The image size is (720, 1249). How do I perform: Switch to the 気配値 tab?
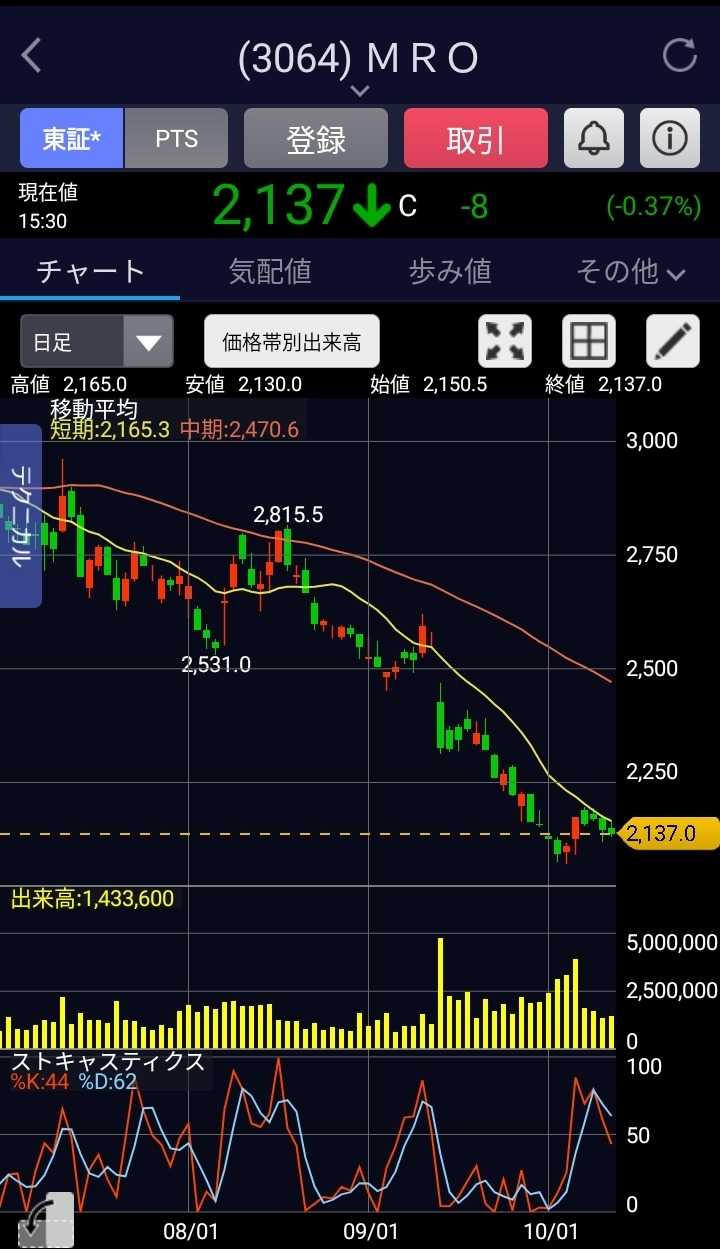[270, 271]
